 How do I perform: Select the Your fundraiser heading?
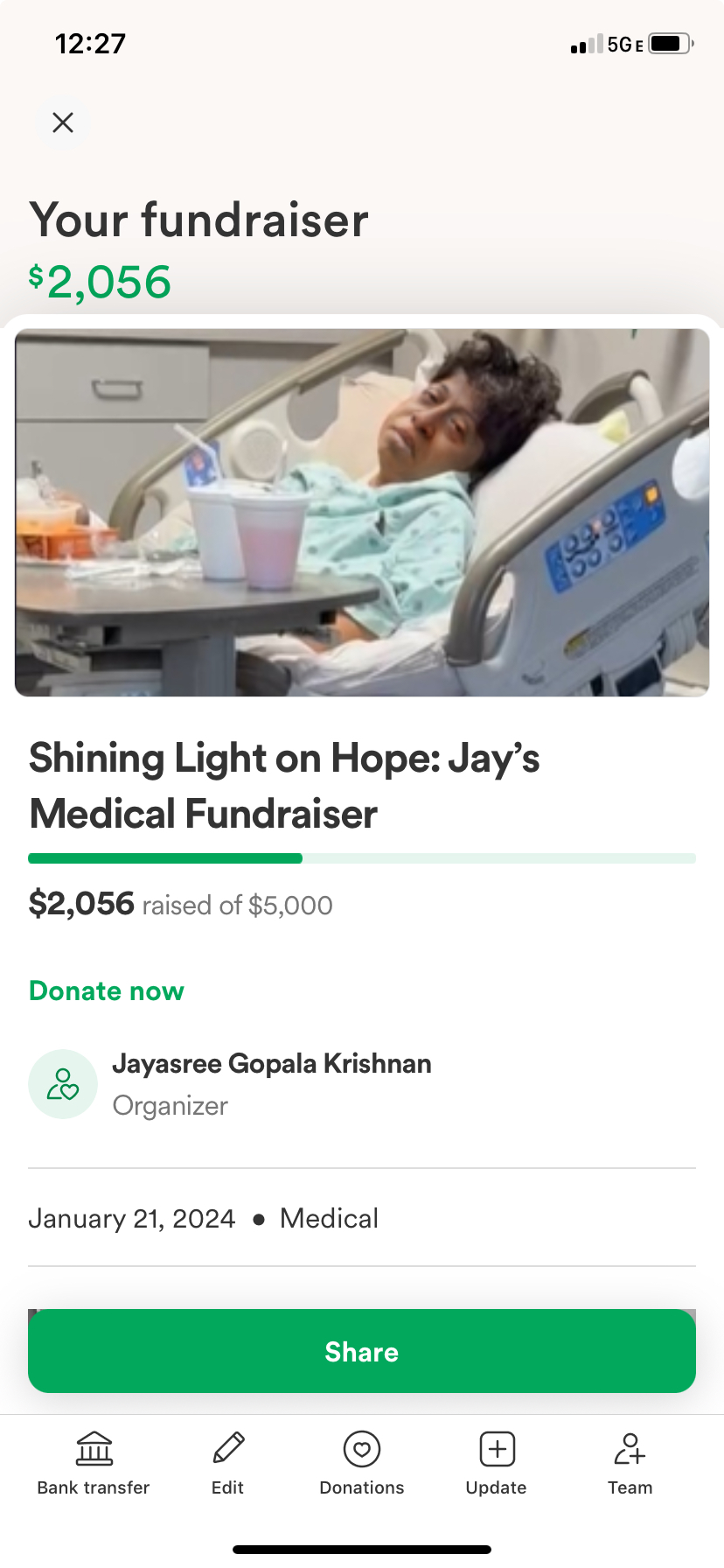(198, 220)
